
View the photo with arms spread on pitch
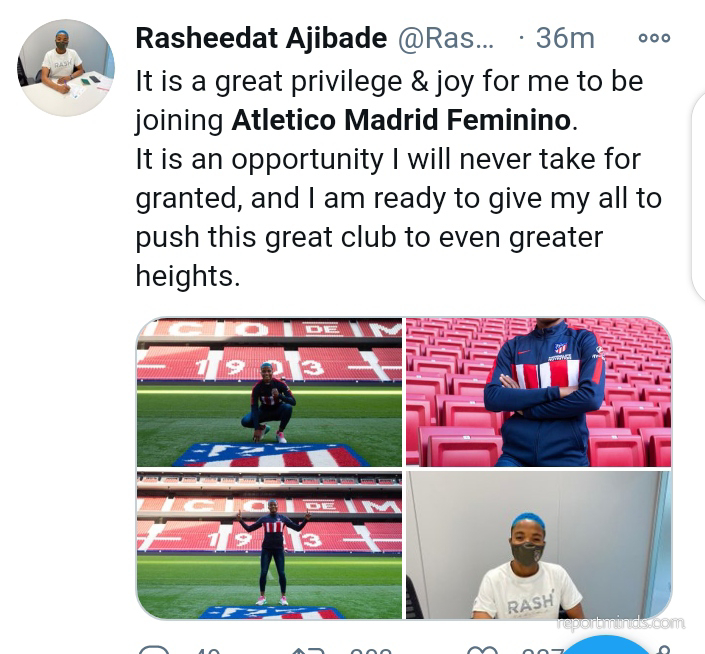pyautogui.click(x=269, y=545)
